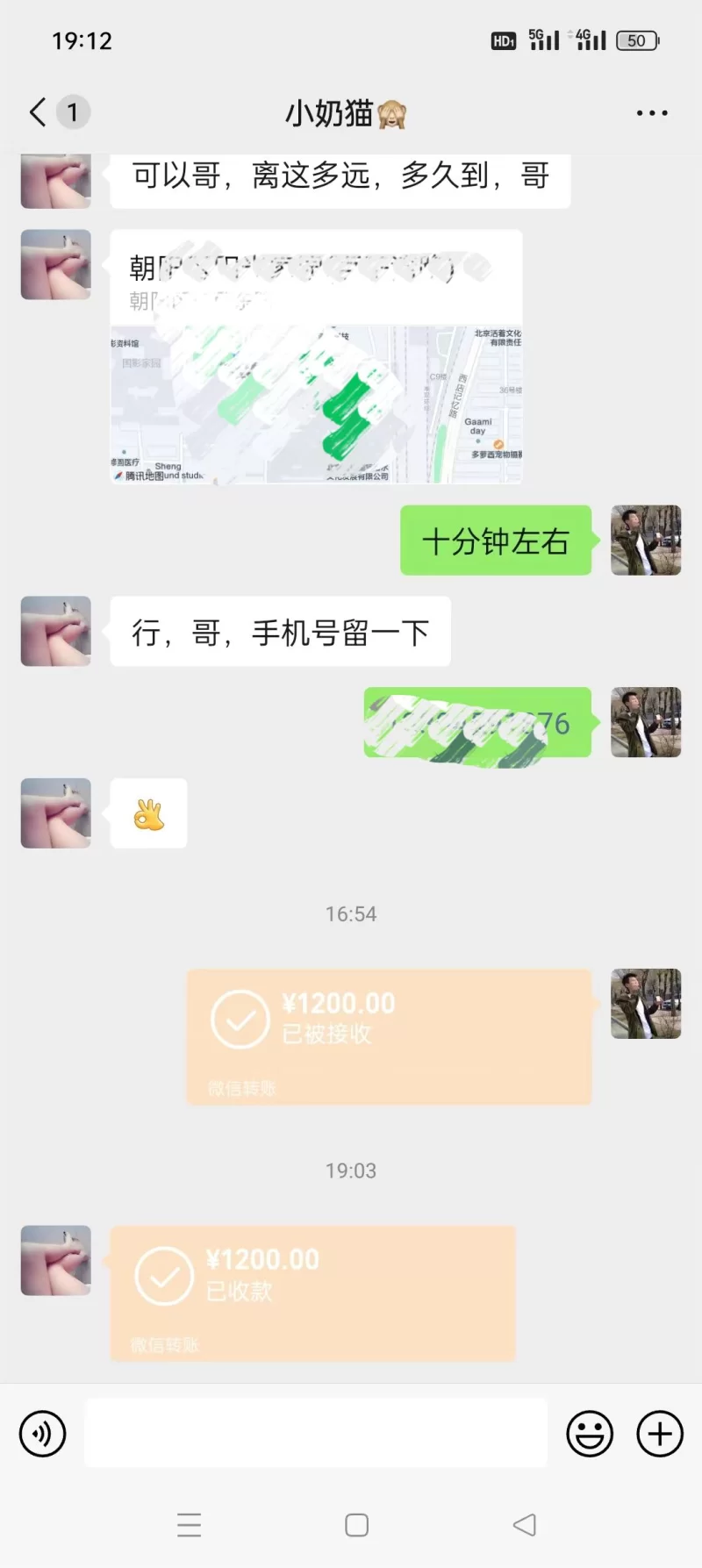
Task: Open the ¥1200.00 transfer marked 已收款
Action: 312,1292
